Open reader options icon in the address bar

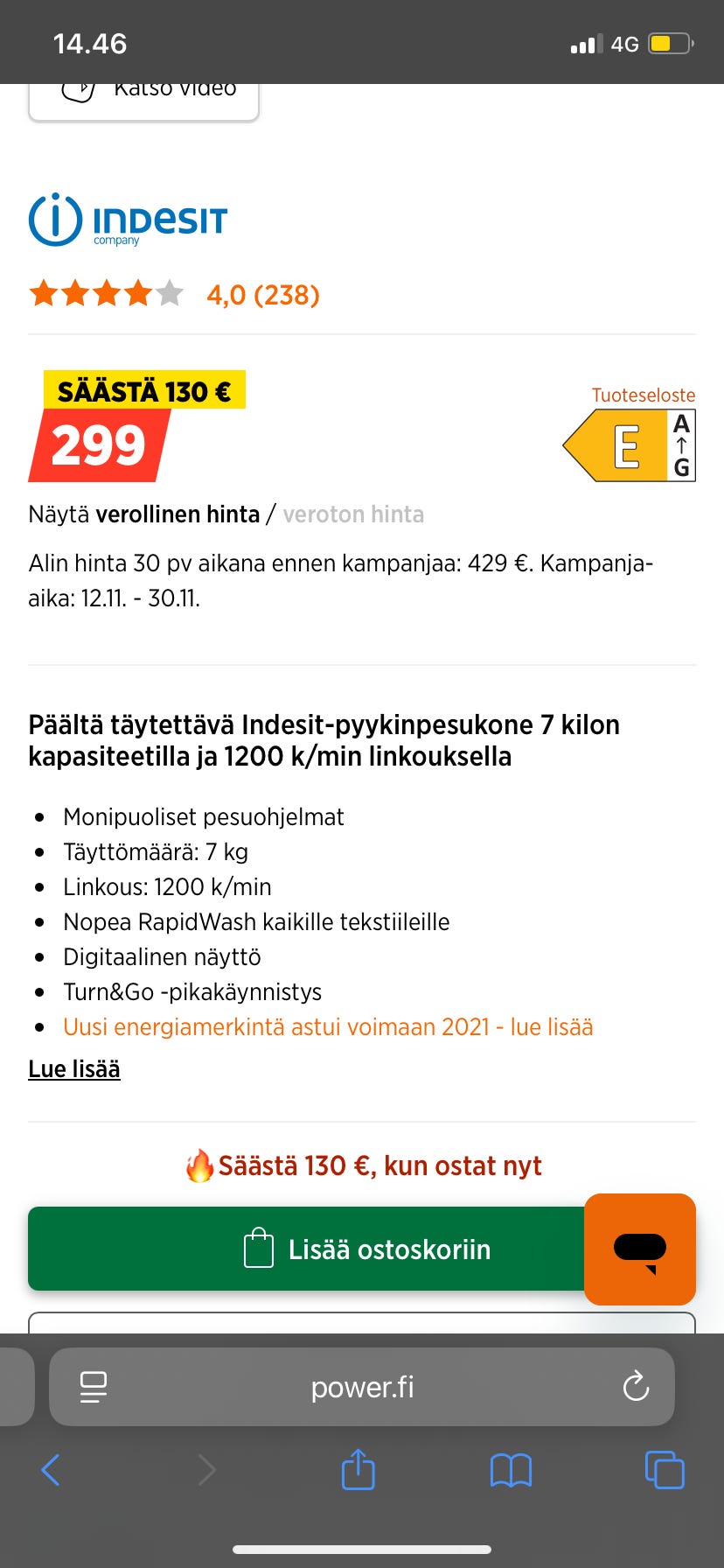[94, 1387]
